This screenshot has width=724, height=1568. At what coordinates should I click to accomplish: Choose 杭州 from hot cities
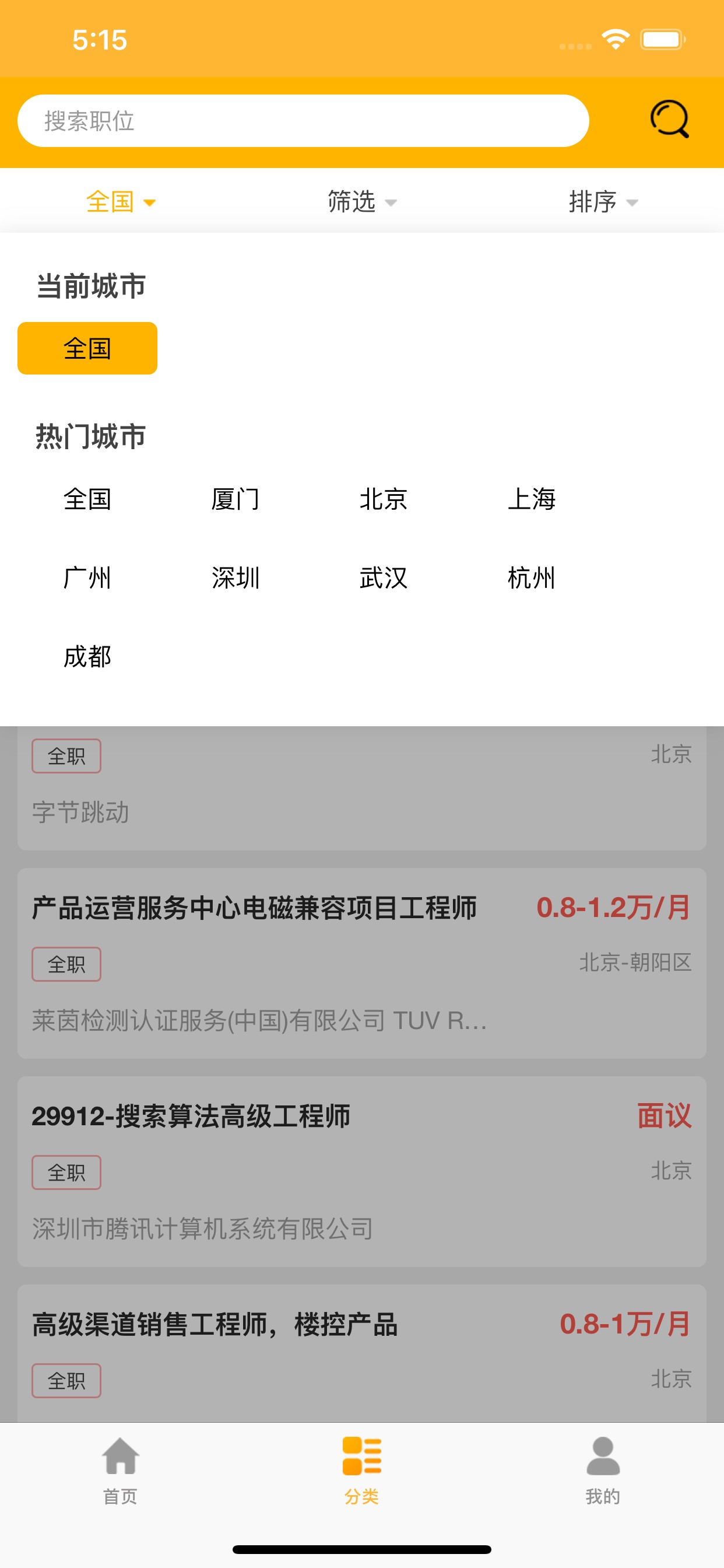tap(531, 577)
